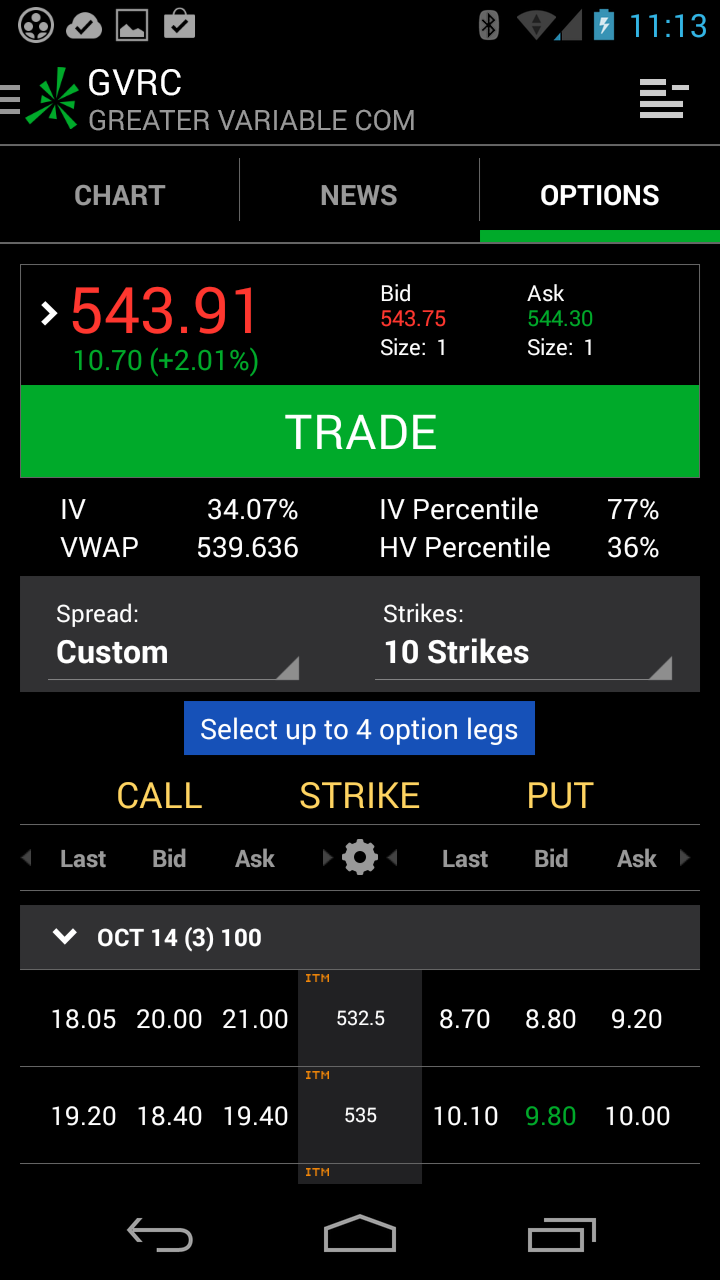Collapse the OCT 14 (3) 100 expiration
Viewport: 720px width, 1280px height.
pyautogui.click(x=66, y=937)
